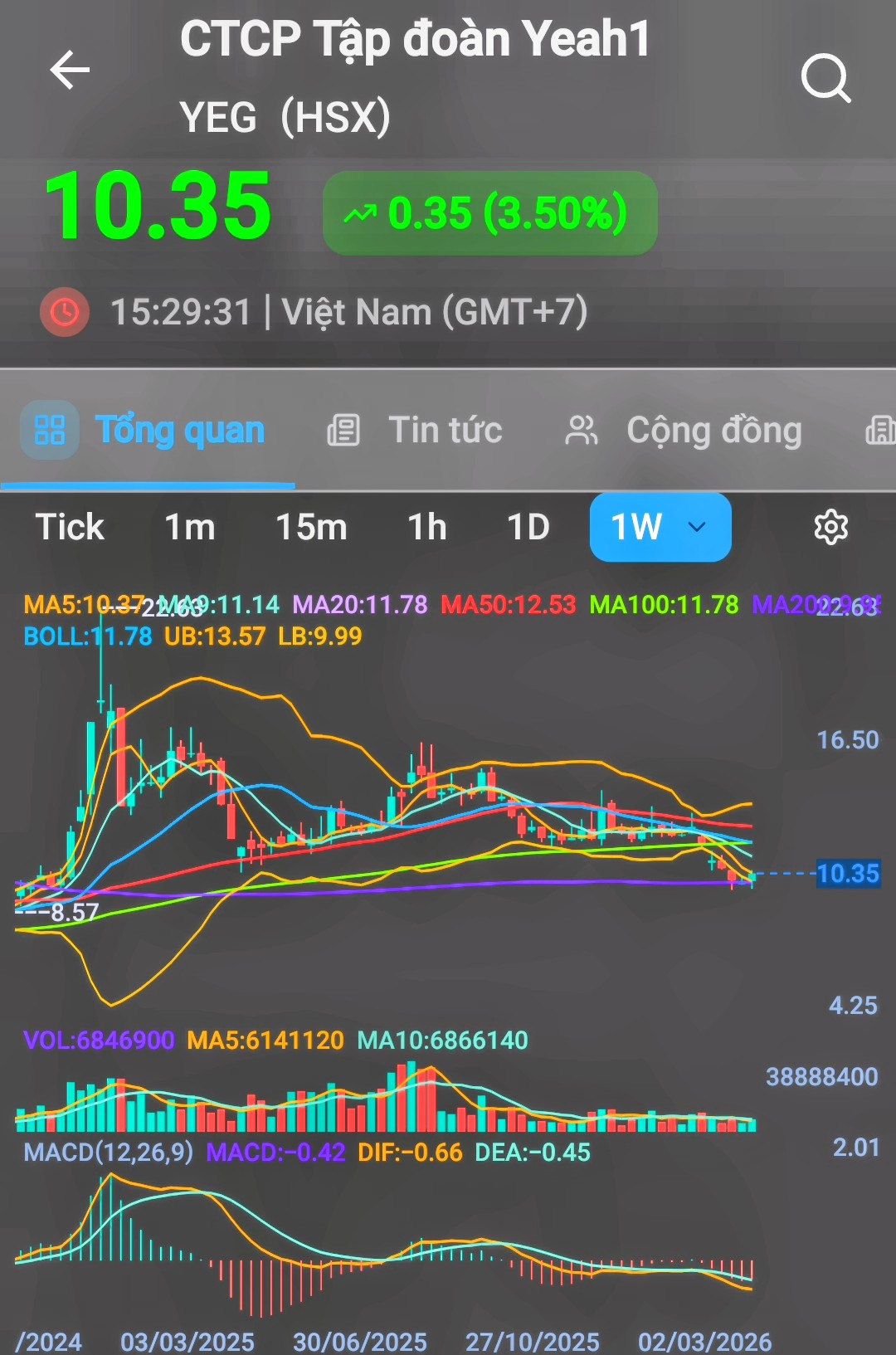Select the Tick chart interval
896x1355 pixels.
[70, 527]
